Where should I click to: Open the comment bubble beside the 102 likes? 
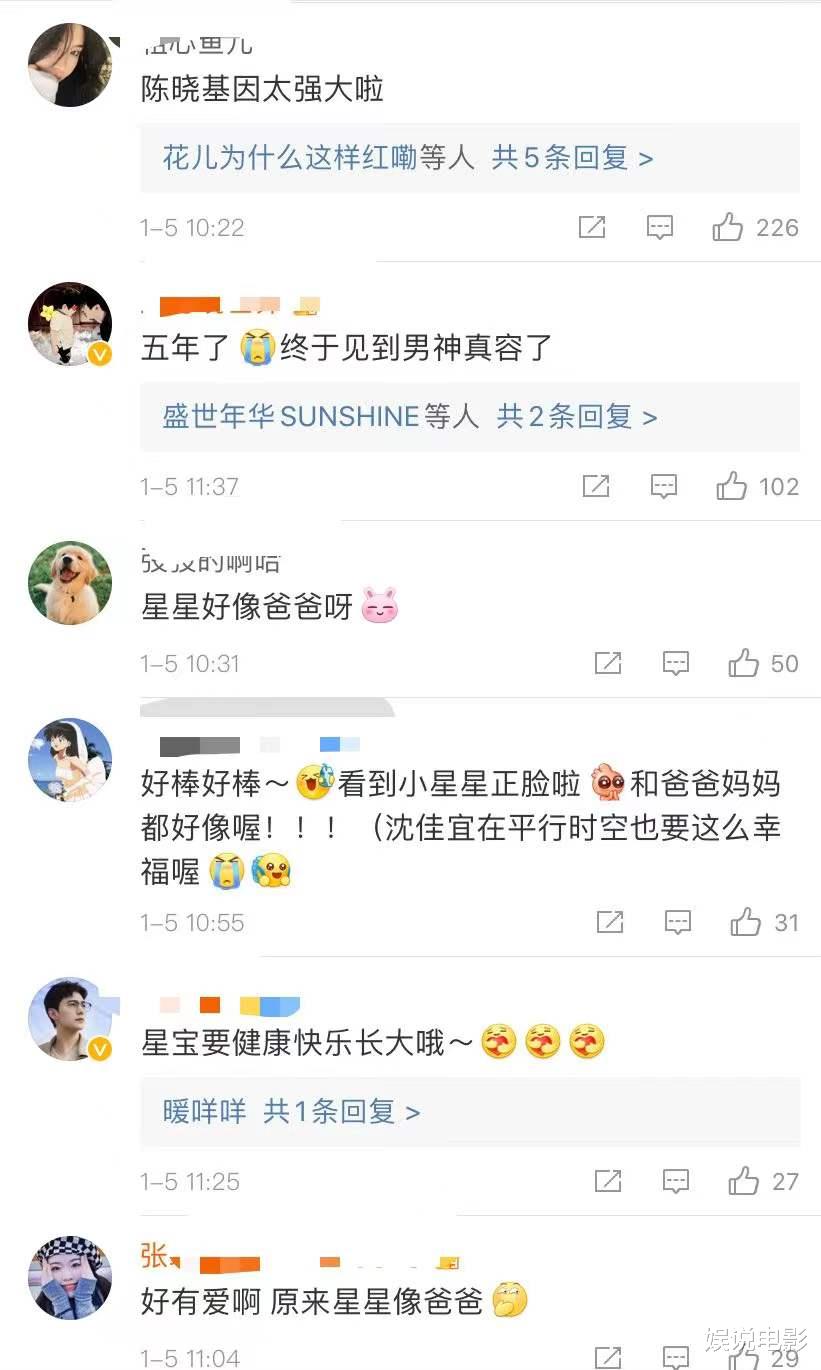tap(662, 487)
